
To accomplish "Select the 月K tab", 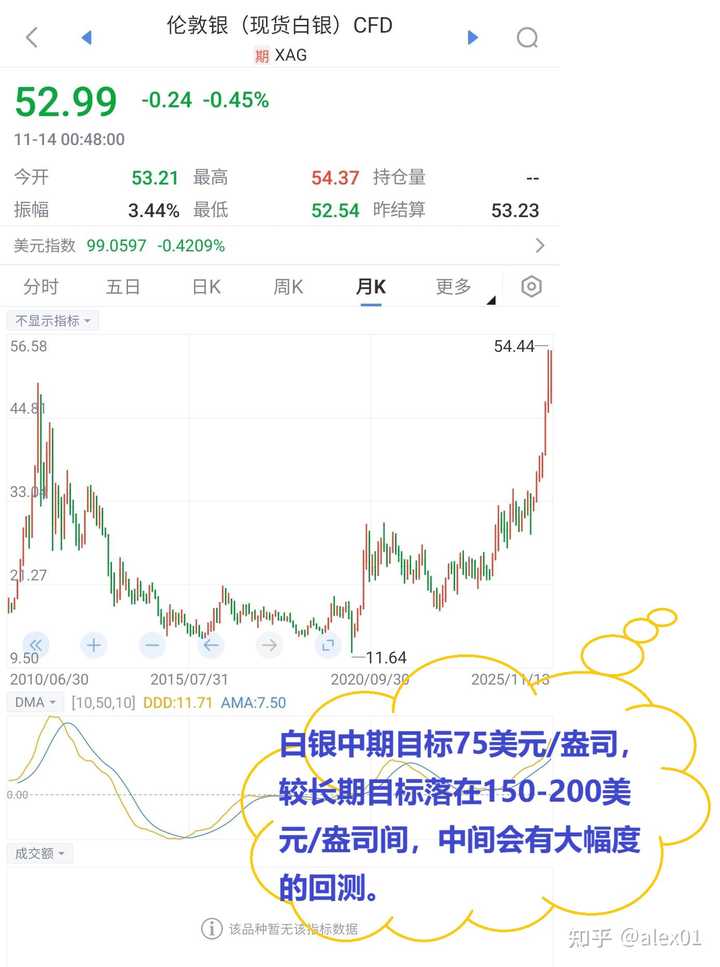I will point(371,288).
